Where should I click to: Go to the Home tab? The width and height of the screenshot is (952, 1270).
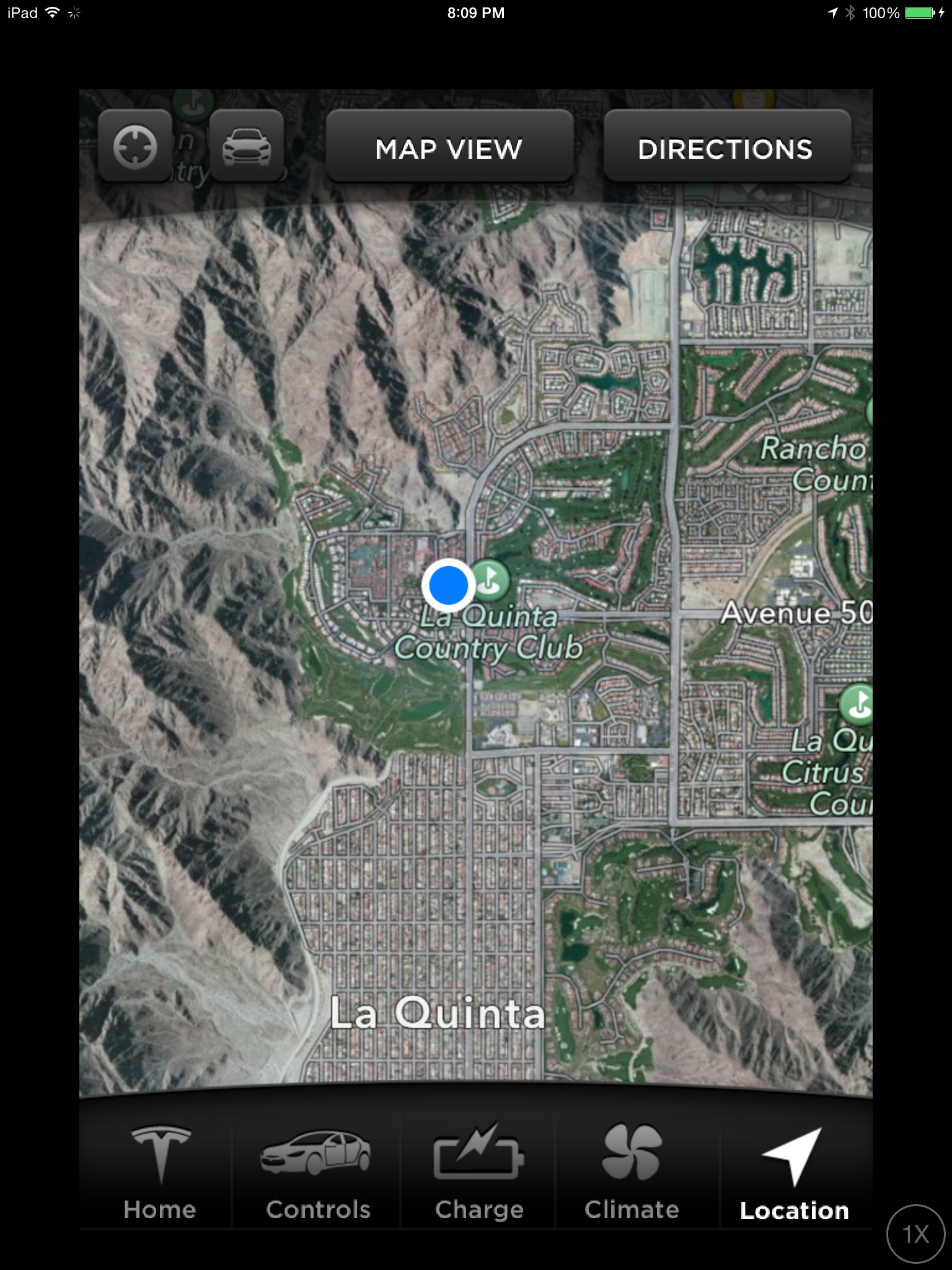tap(160, 1172)
